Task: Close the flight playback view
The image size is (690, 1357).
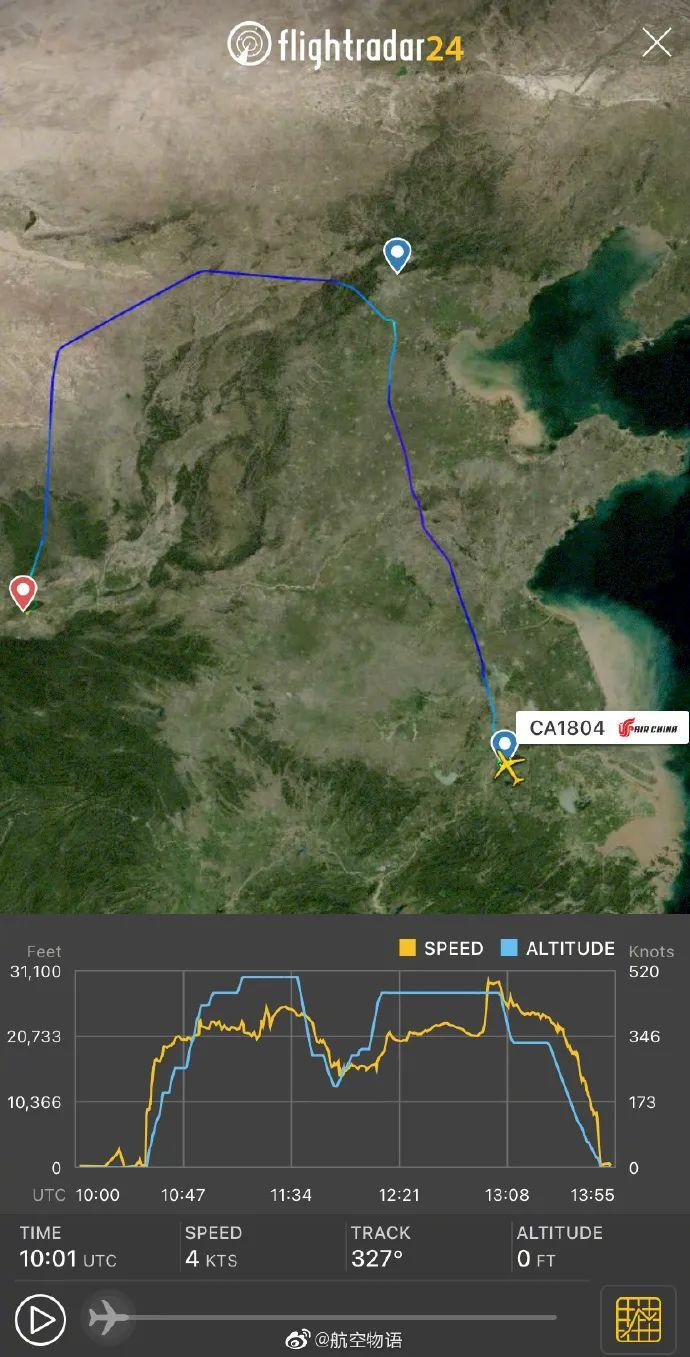Action: pos(657,43)
